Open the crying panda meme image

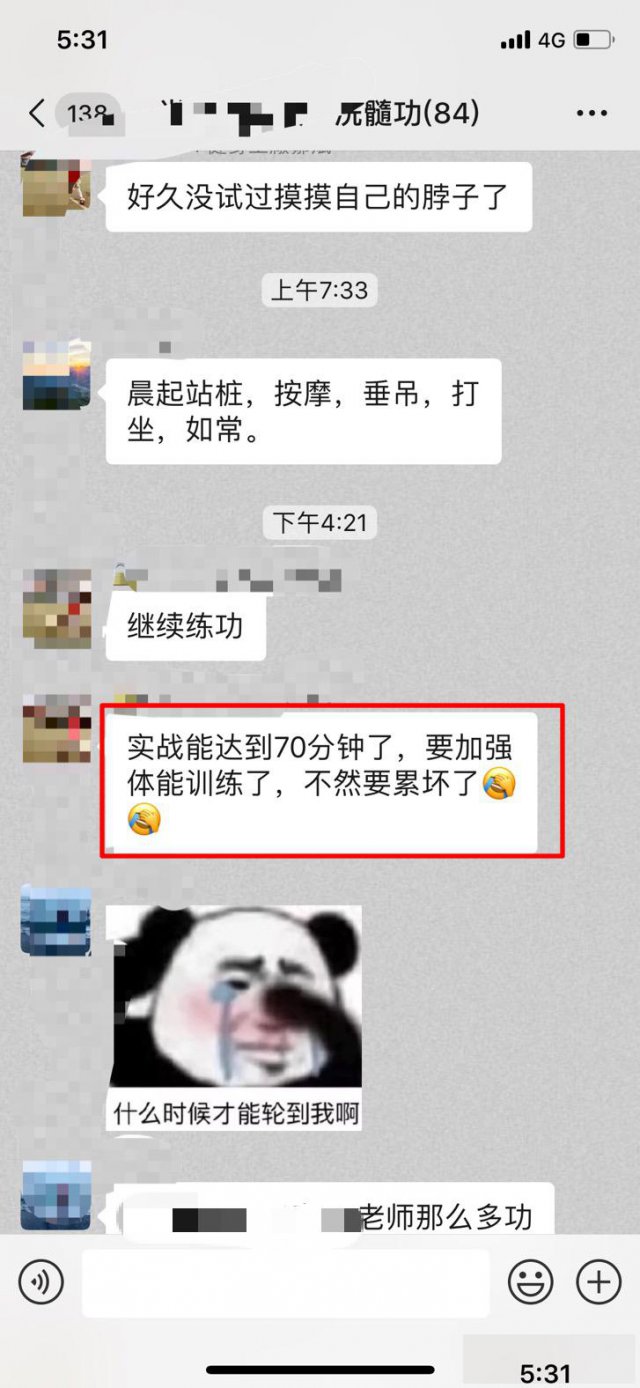pyautogui.click(x=235, y=1015)
